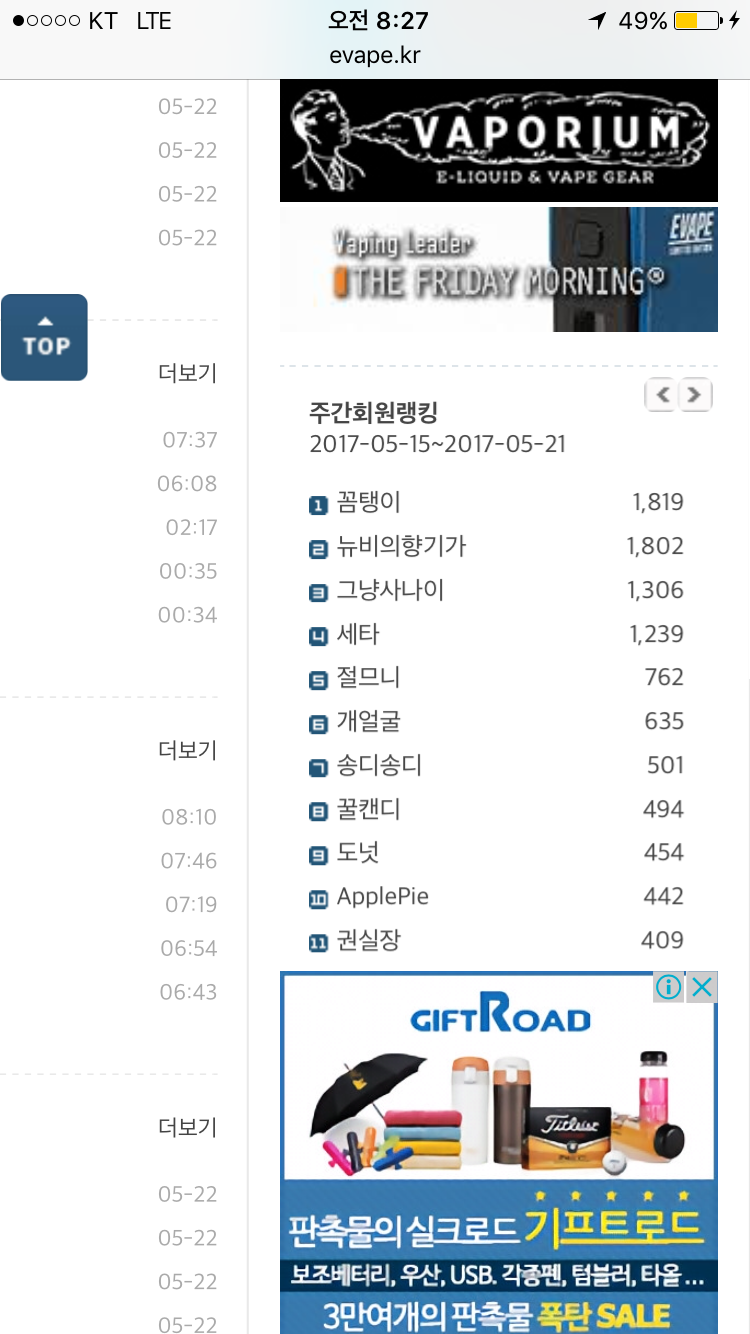
Task: Open member 세타 in the ranking
Action: tap(358, 635)
